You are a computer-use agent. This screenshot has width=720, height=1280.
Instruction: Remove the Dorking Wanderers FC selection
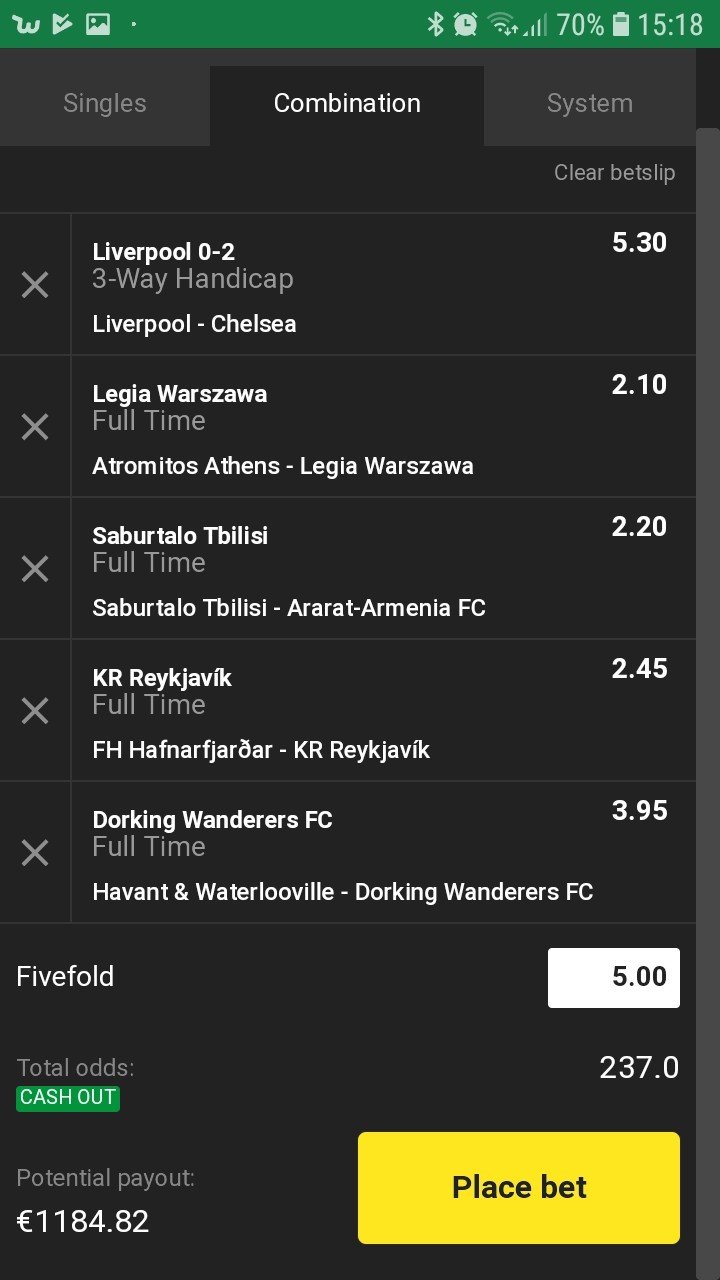point(35,853)
